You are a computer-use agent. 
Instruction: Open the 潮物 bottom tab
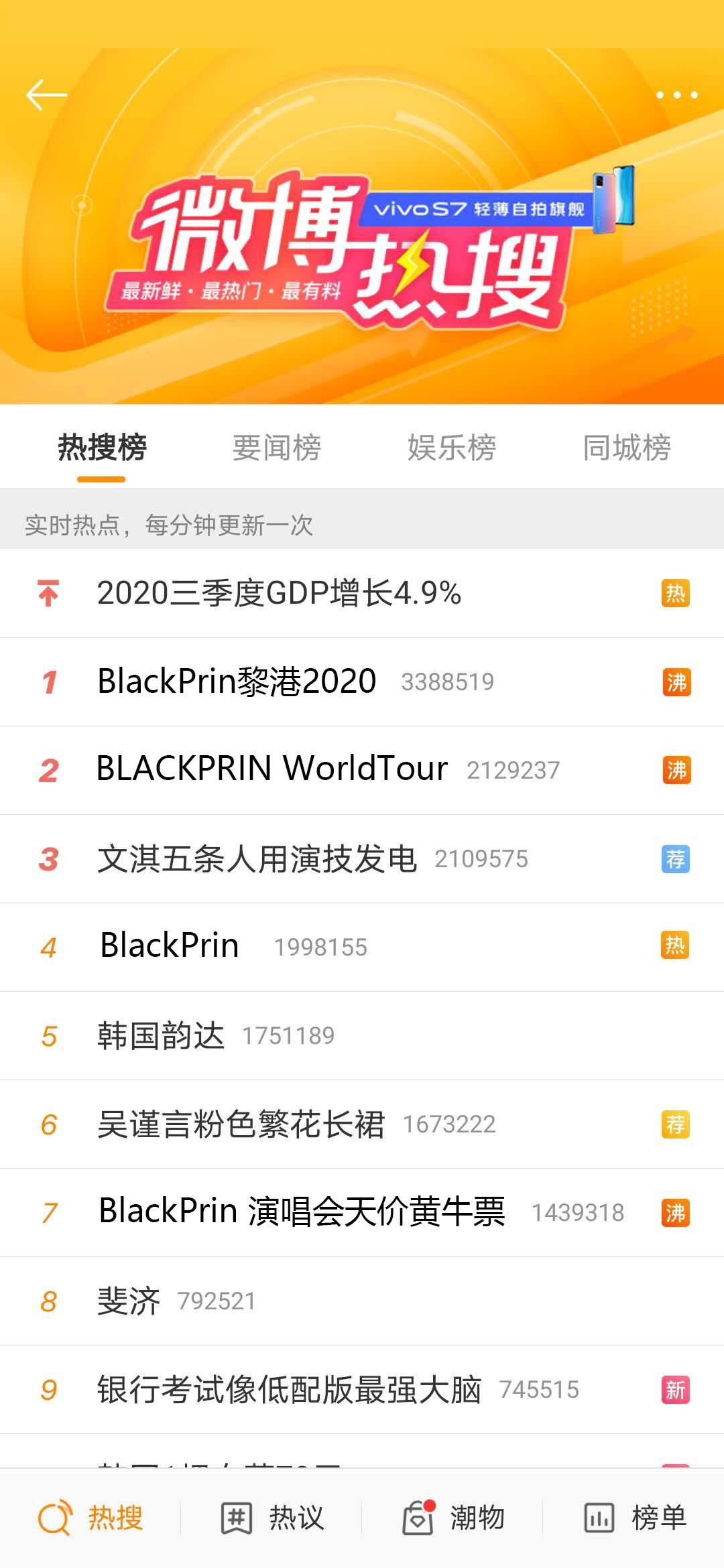pos(453,1518)
